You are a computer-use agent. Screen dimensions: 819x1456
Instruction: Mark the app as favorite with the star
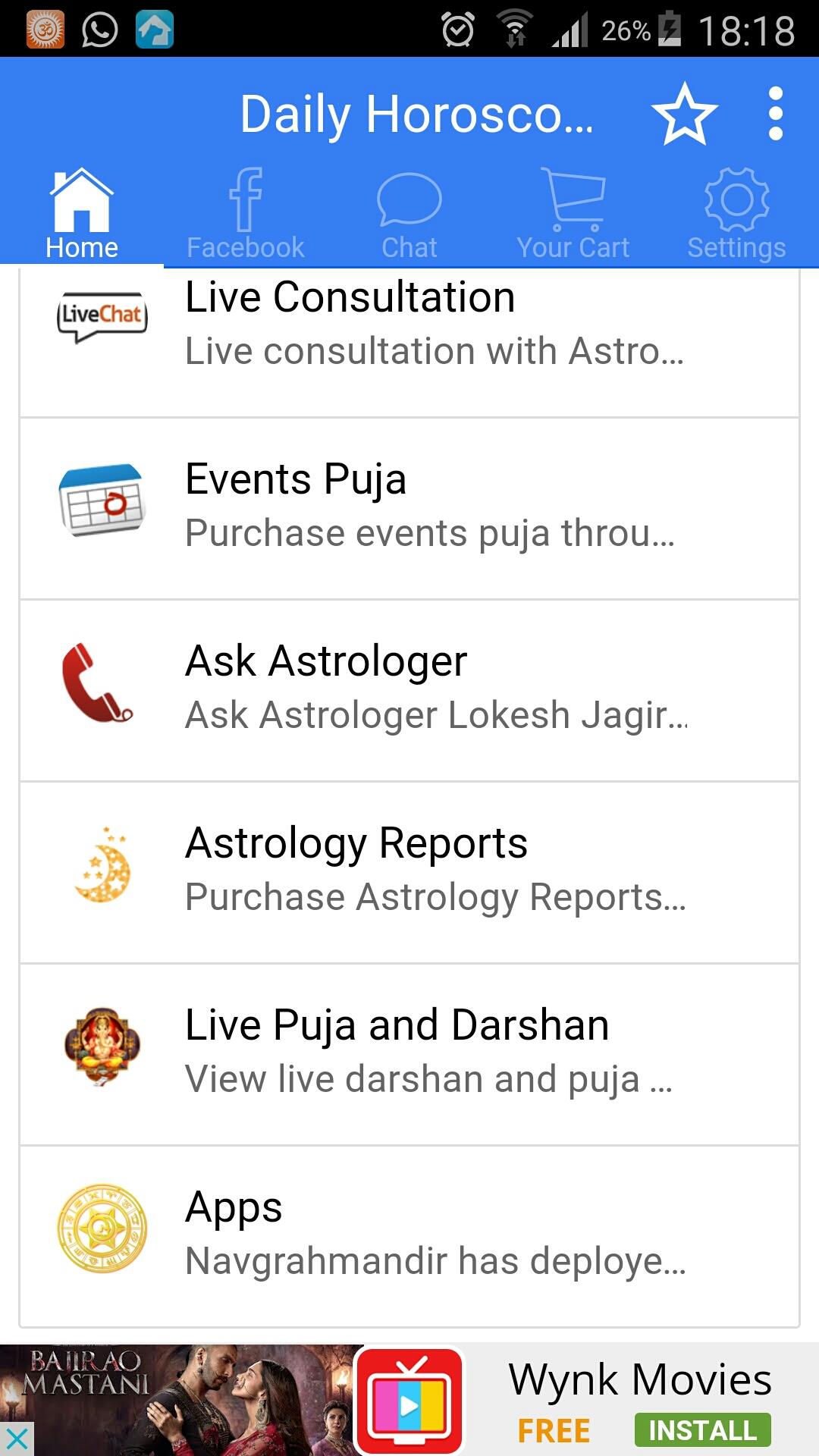(x=684, y=115)
